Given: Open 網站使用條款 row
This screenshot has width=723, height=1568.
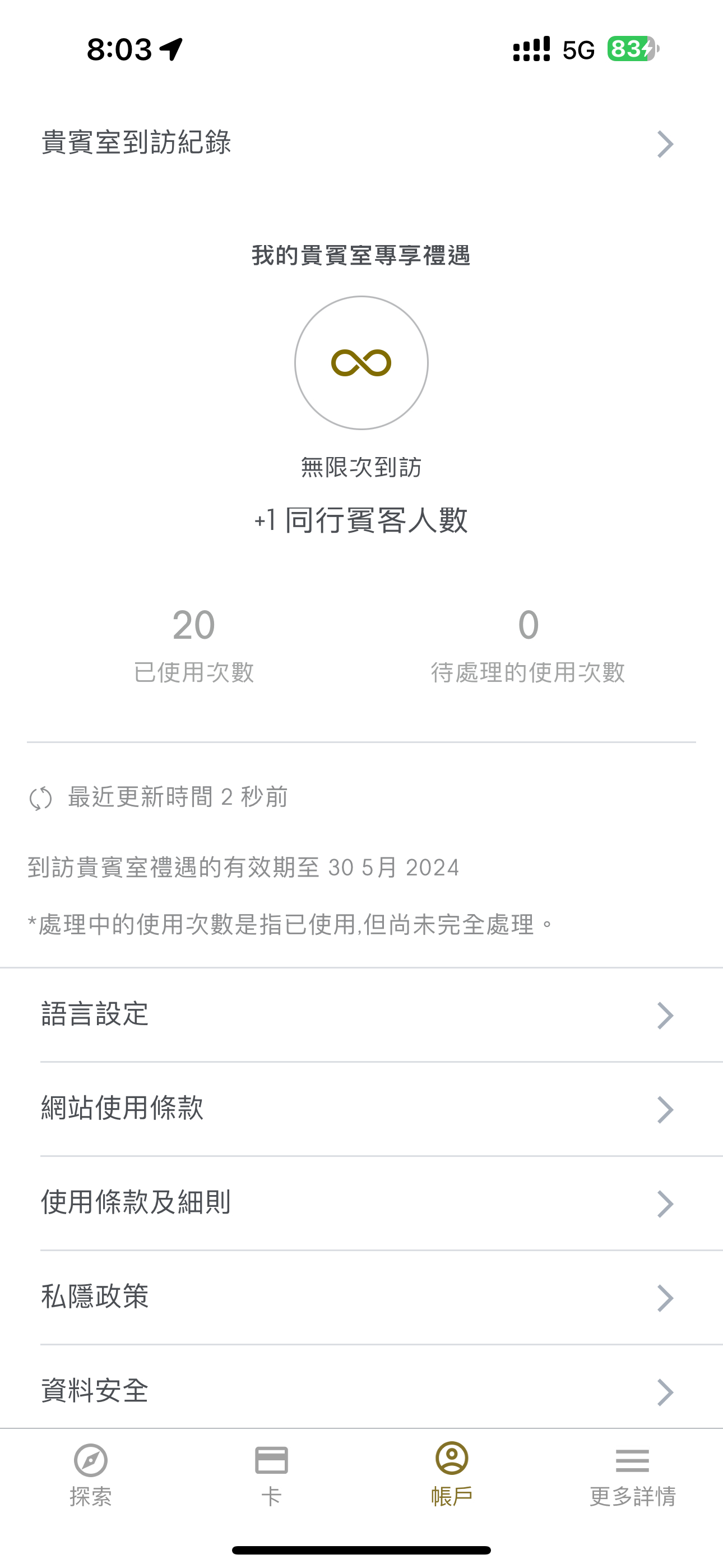Looking at the screenshot, I should click(x=361, y=1109).
